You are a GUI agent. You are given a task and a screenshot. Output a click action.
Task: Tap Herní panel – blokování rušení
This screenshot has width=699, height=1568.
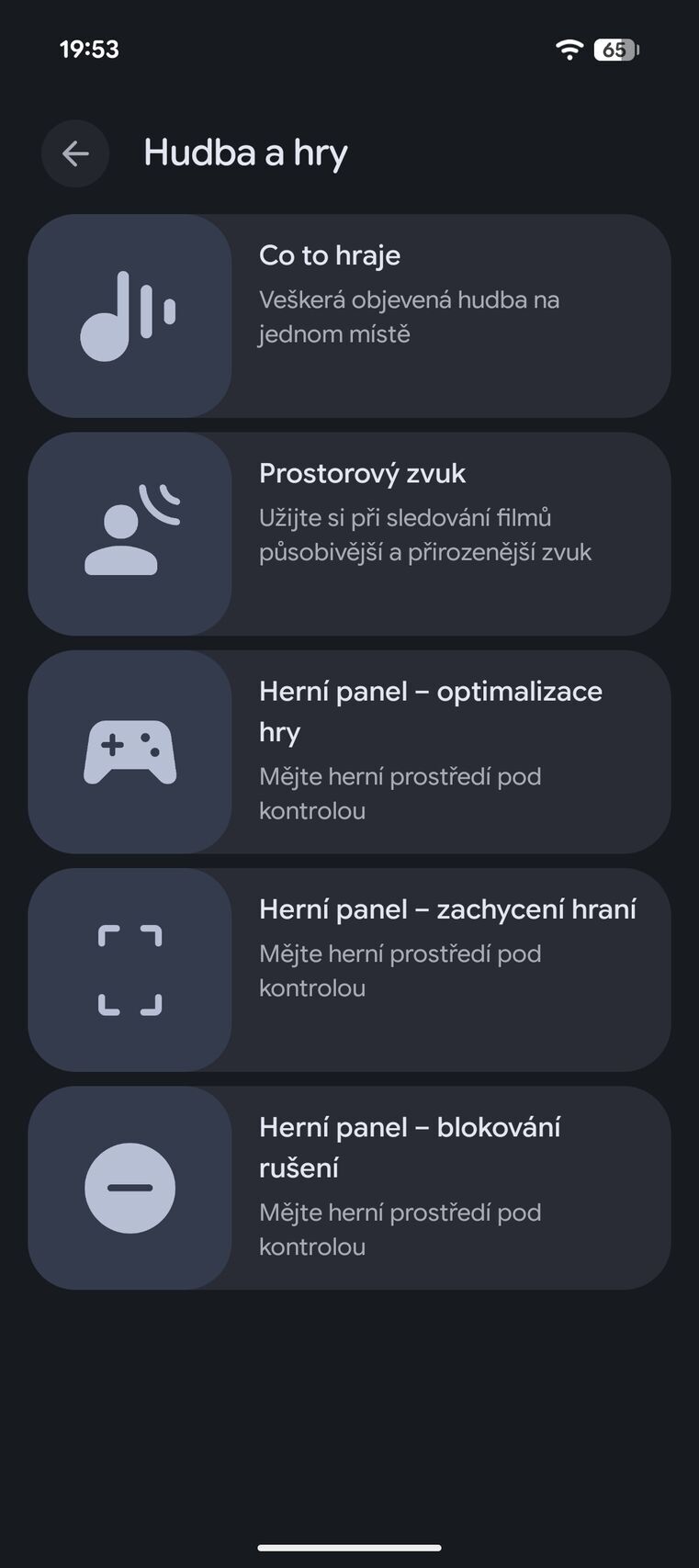coord(349,1187)
